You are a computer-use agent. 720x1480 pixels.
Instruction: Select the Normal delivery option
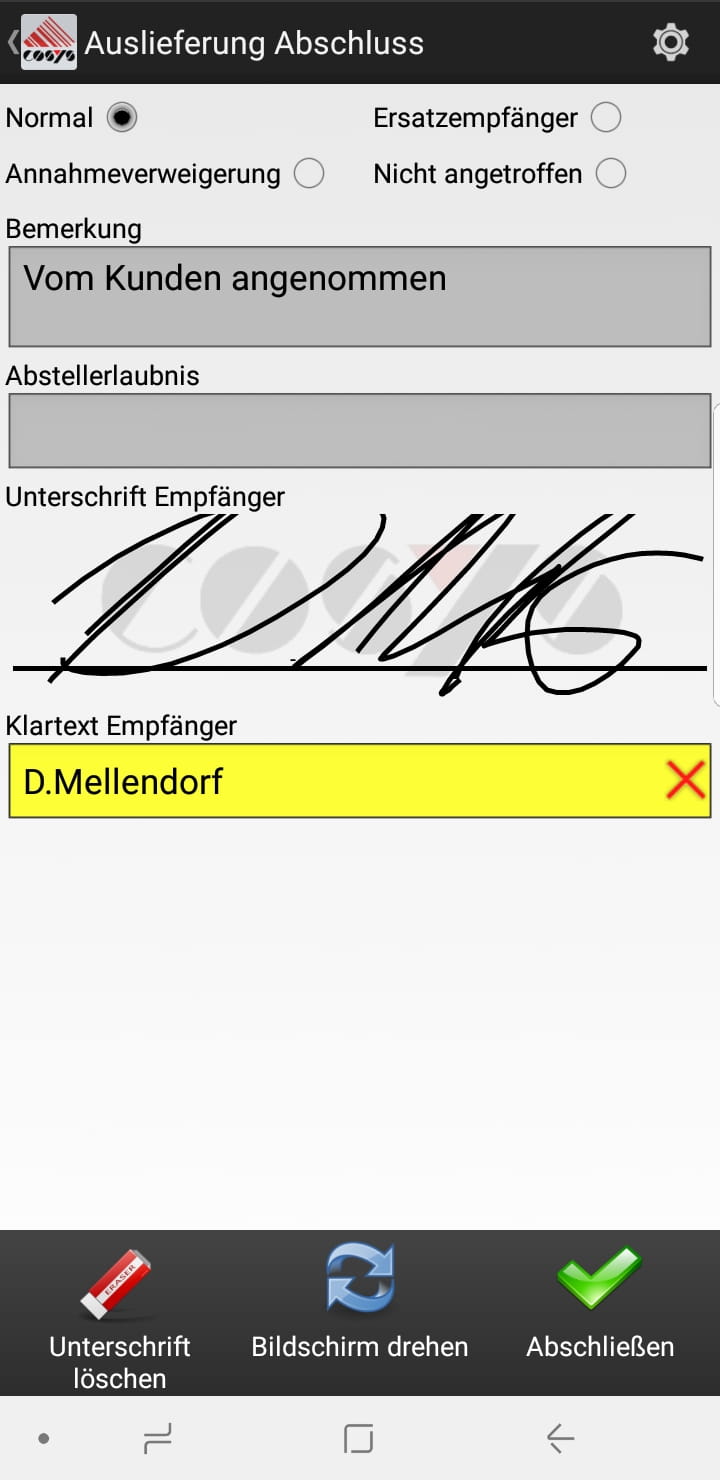tap(121, 117)
